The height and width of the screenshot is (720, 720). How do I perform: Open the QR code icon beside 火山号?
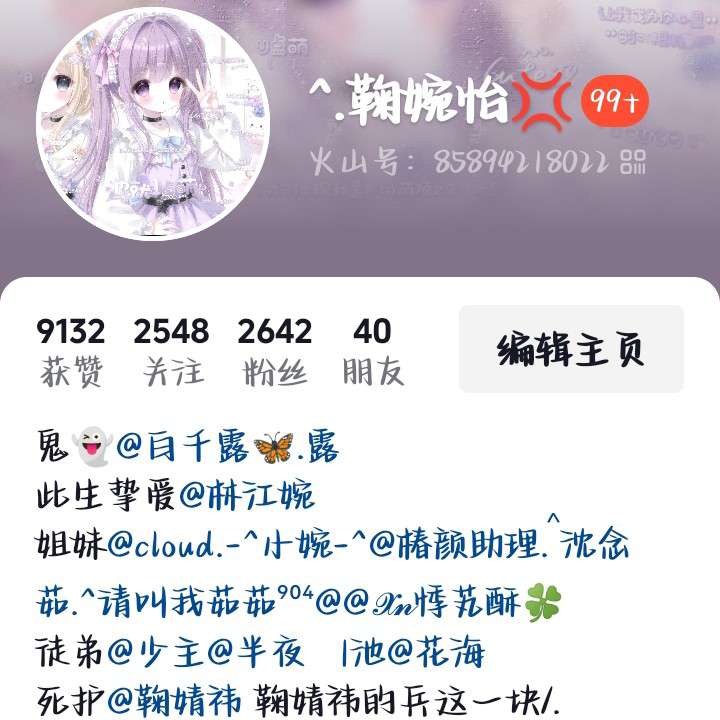pos(633,161)
